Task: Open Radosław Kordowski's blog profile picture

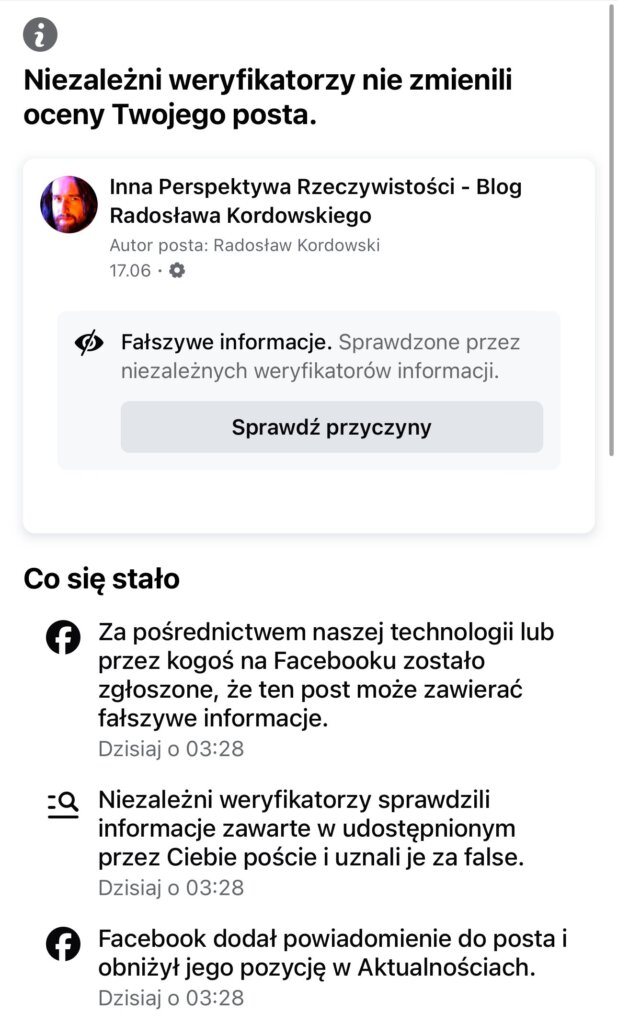Action: [69, 204]
